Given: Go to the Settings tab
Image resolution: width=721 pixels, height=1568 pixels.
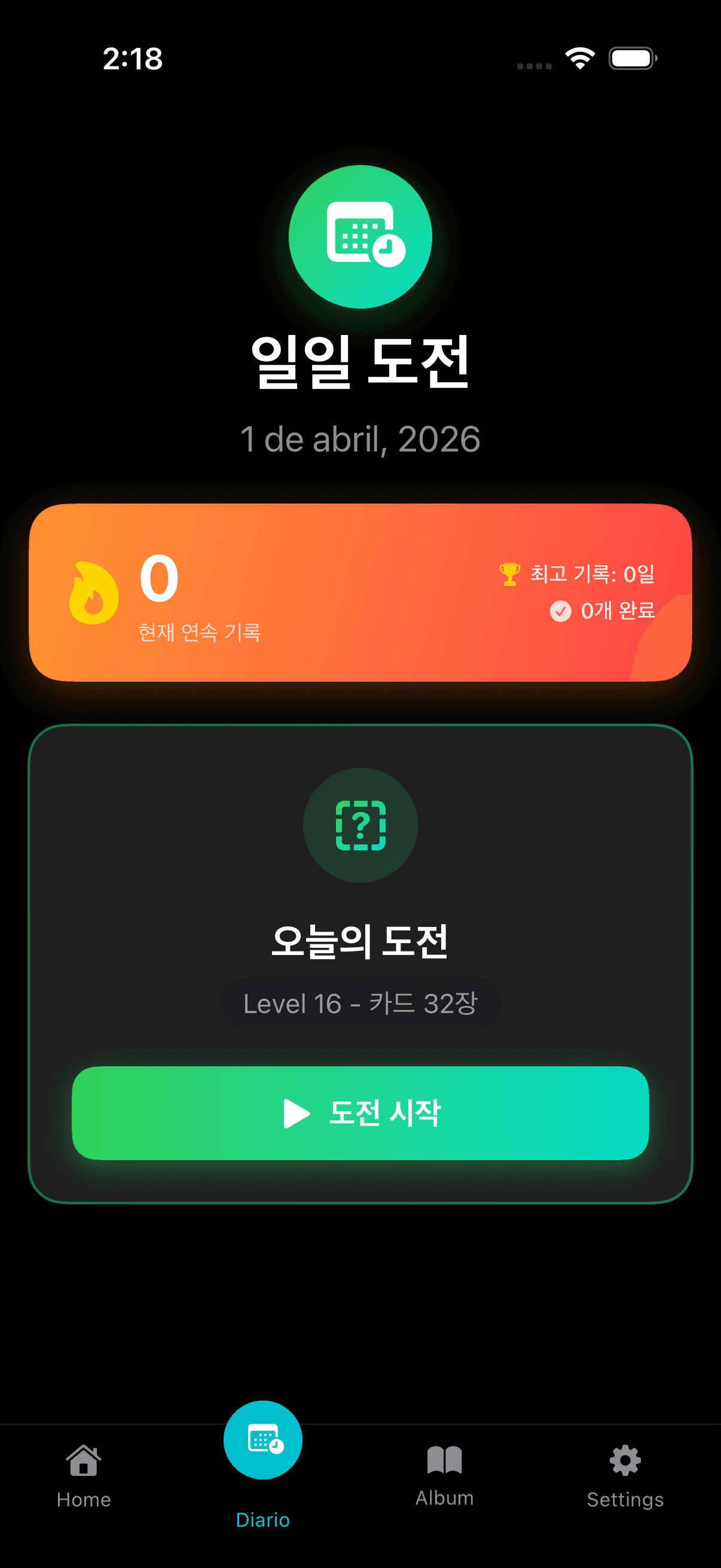Looking at the screenshot, I should point(625,1475).
